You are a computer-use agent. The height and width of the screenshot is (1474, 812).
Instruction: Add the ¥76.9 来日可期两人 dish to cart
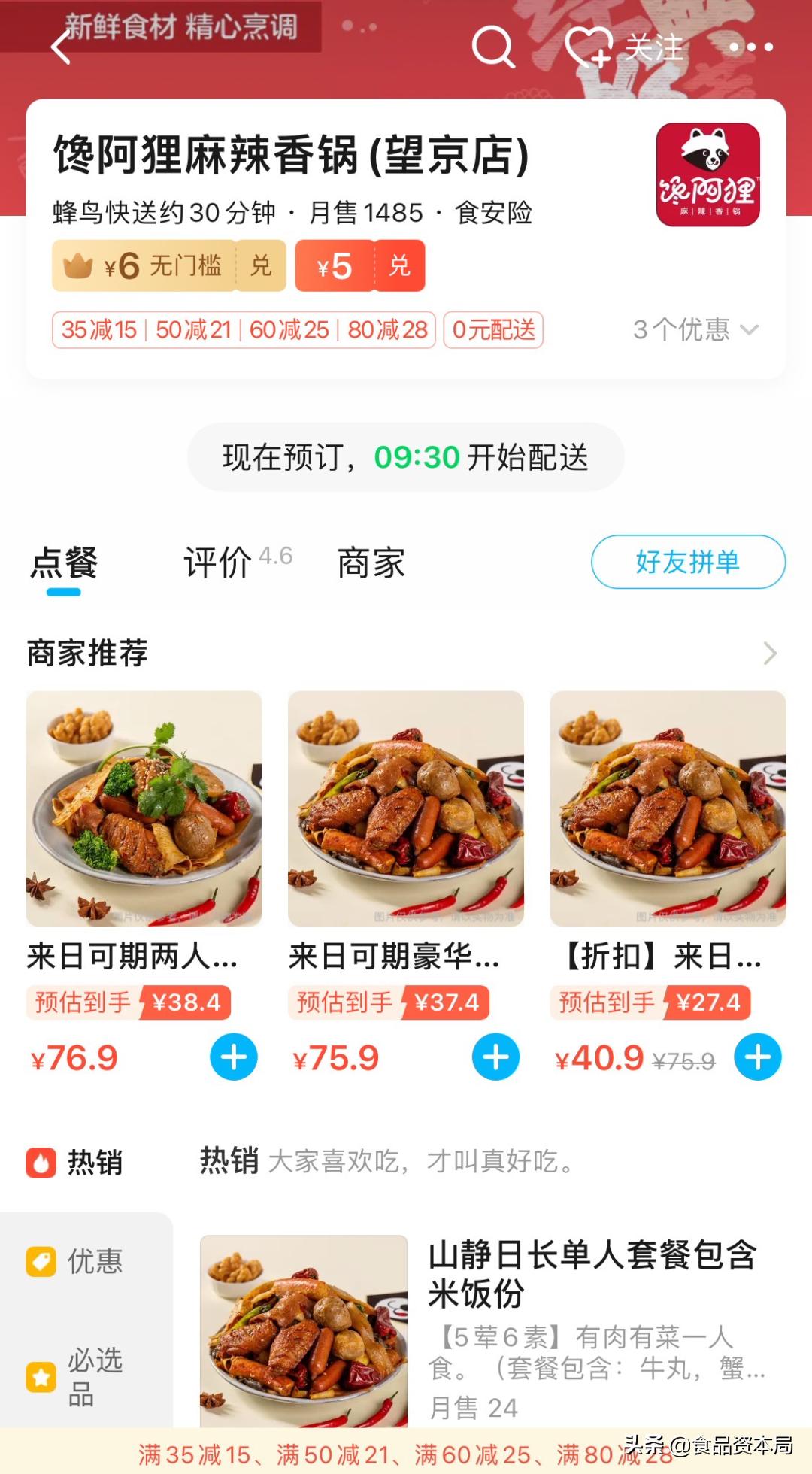click(233, 1057)
